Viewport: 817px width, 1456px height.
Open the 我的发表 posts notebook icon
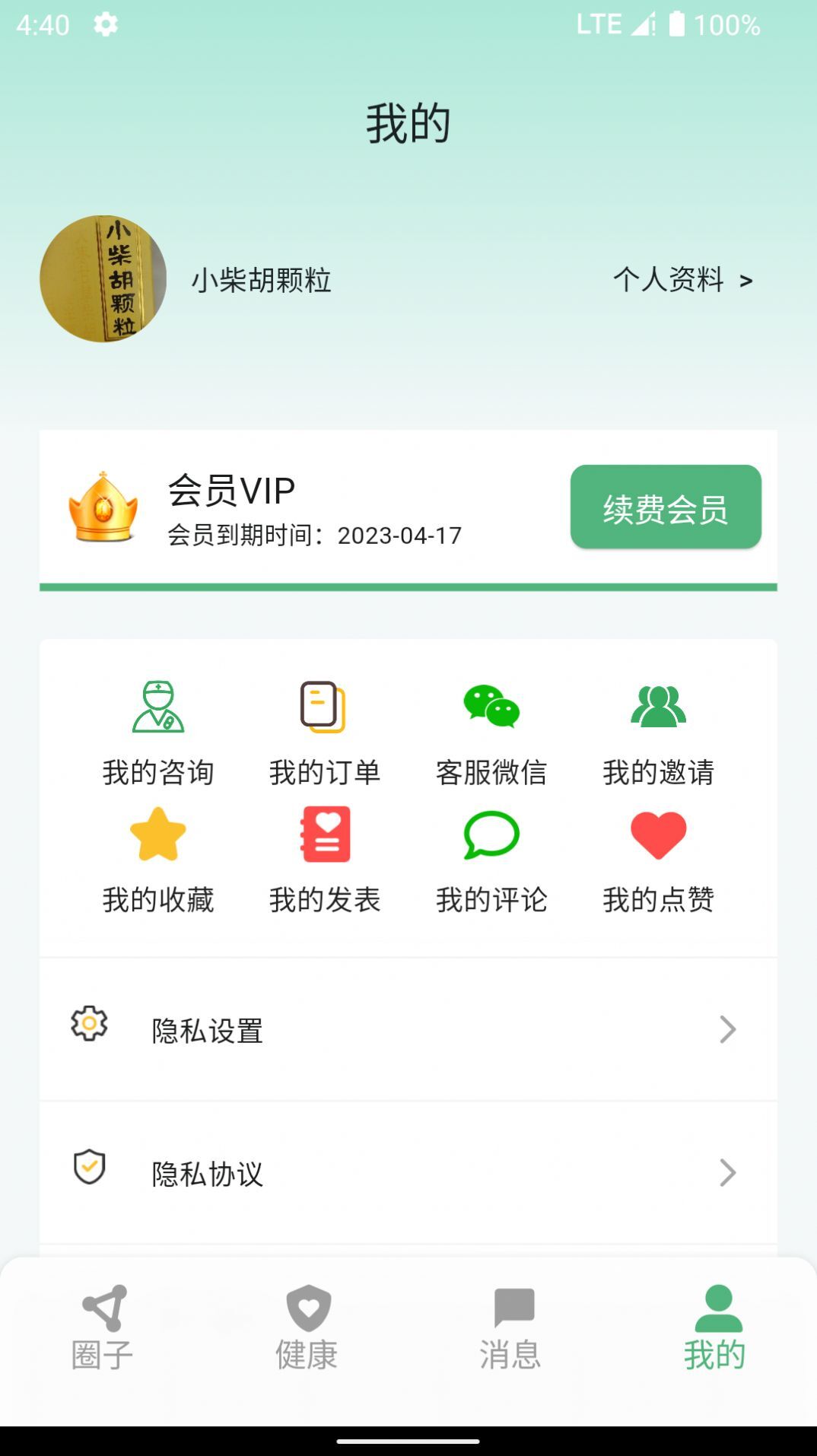click(325, 837)
